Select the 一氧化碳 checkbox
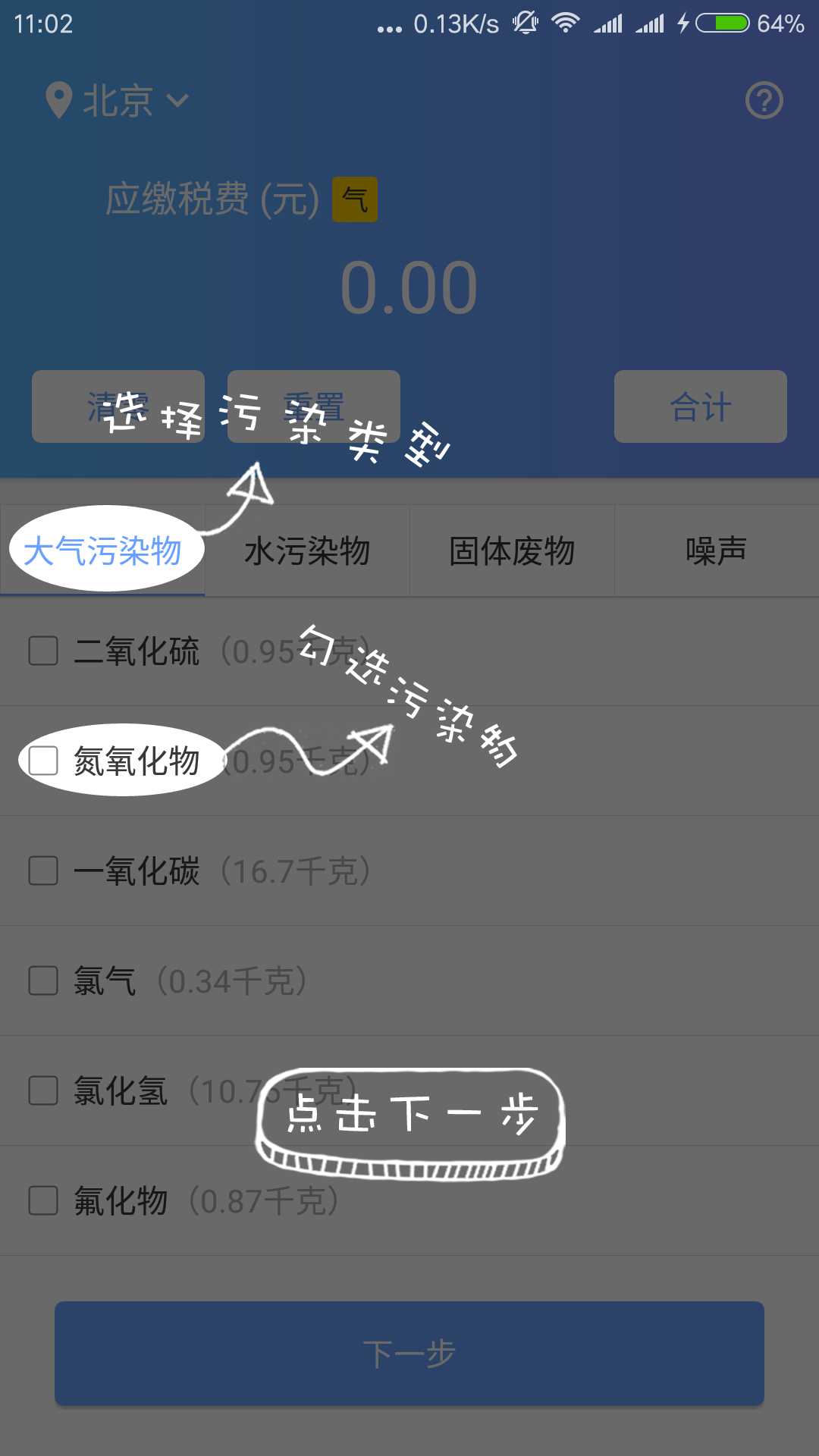This screenshot has width=819, height=1456. tap(43, 871)
